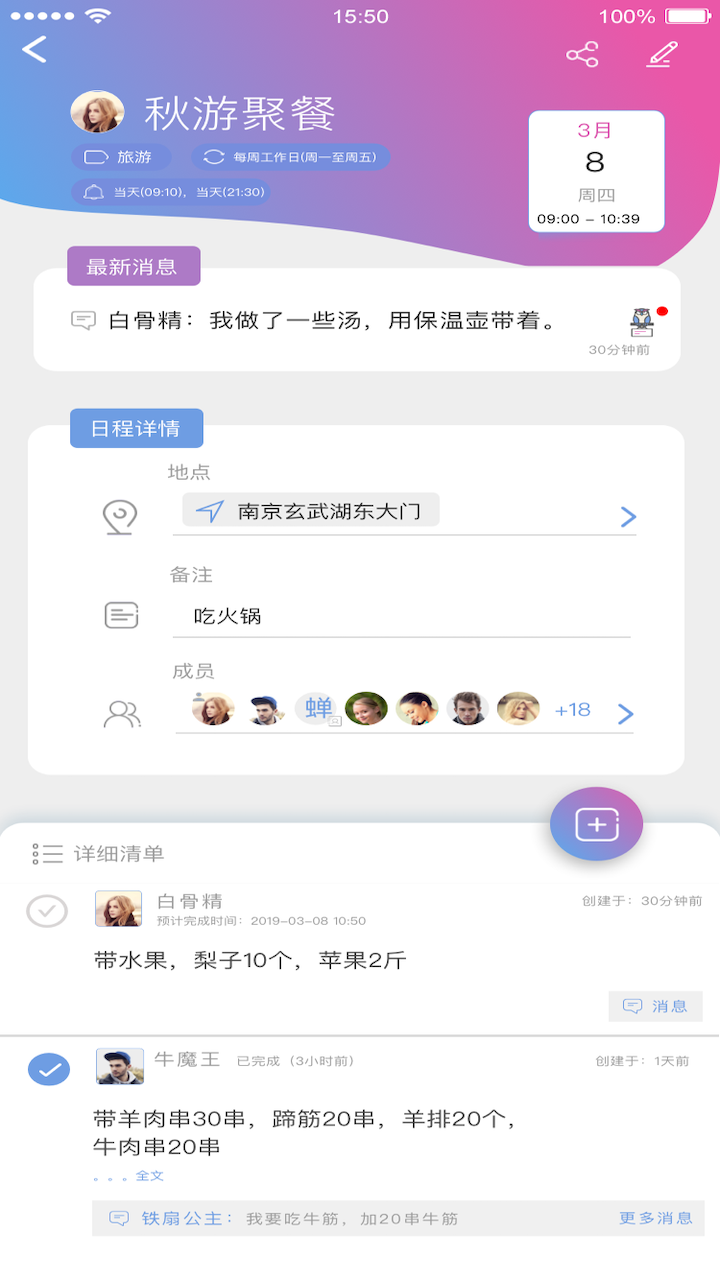This screenshot has width=720, height=1280.
Task: Open the edit pencil icon
Action: click(661, 55)
